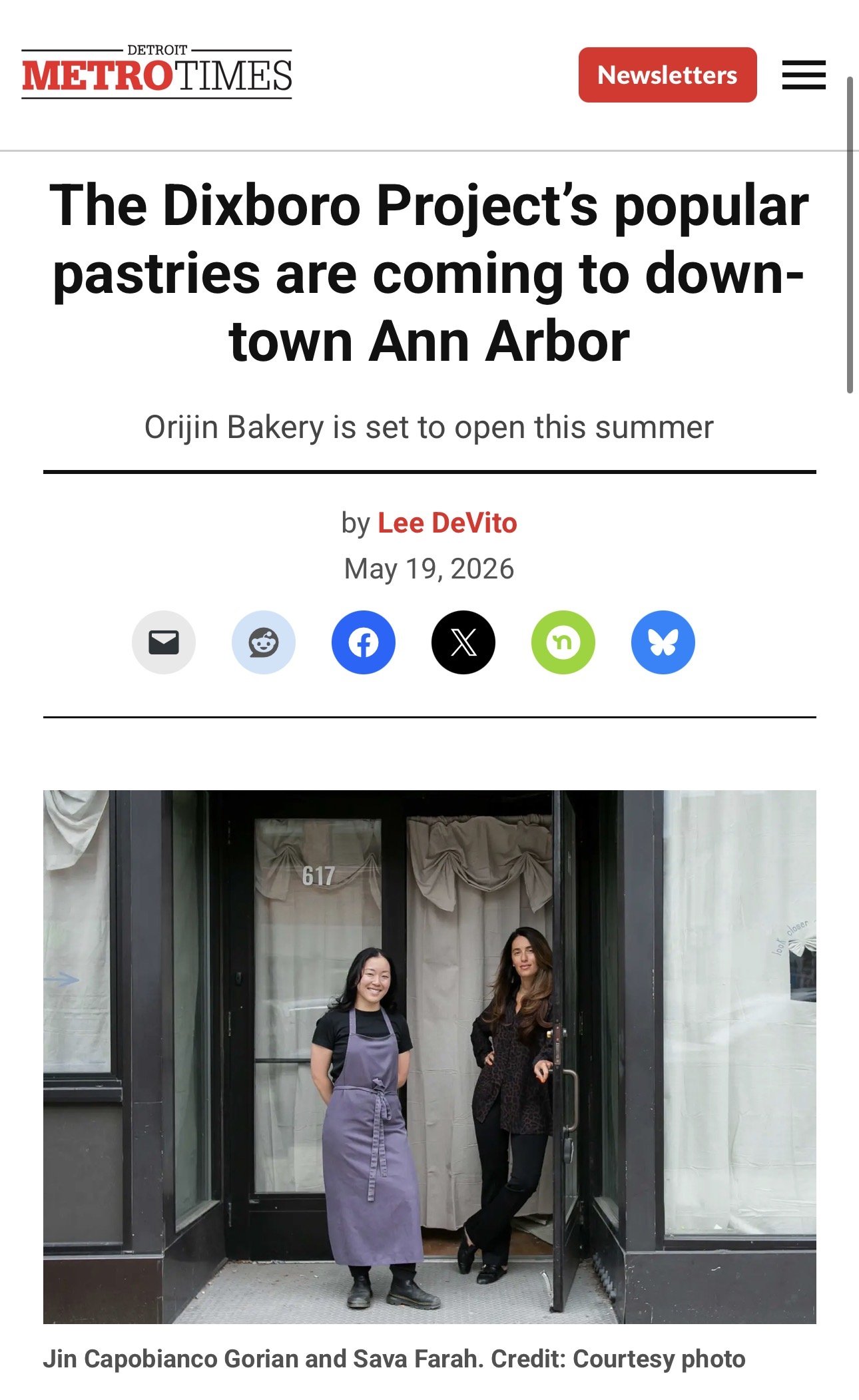
Task: Share article on Nextdoor
Action: pos(563,642)
